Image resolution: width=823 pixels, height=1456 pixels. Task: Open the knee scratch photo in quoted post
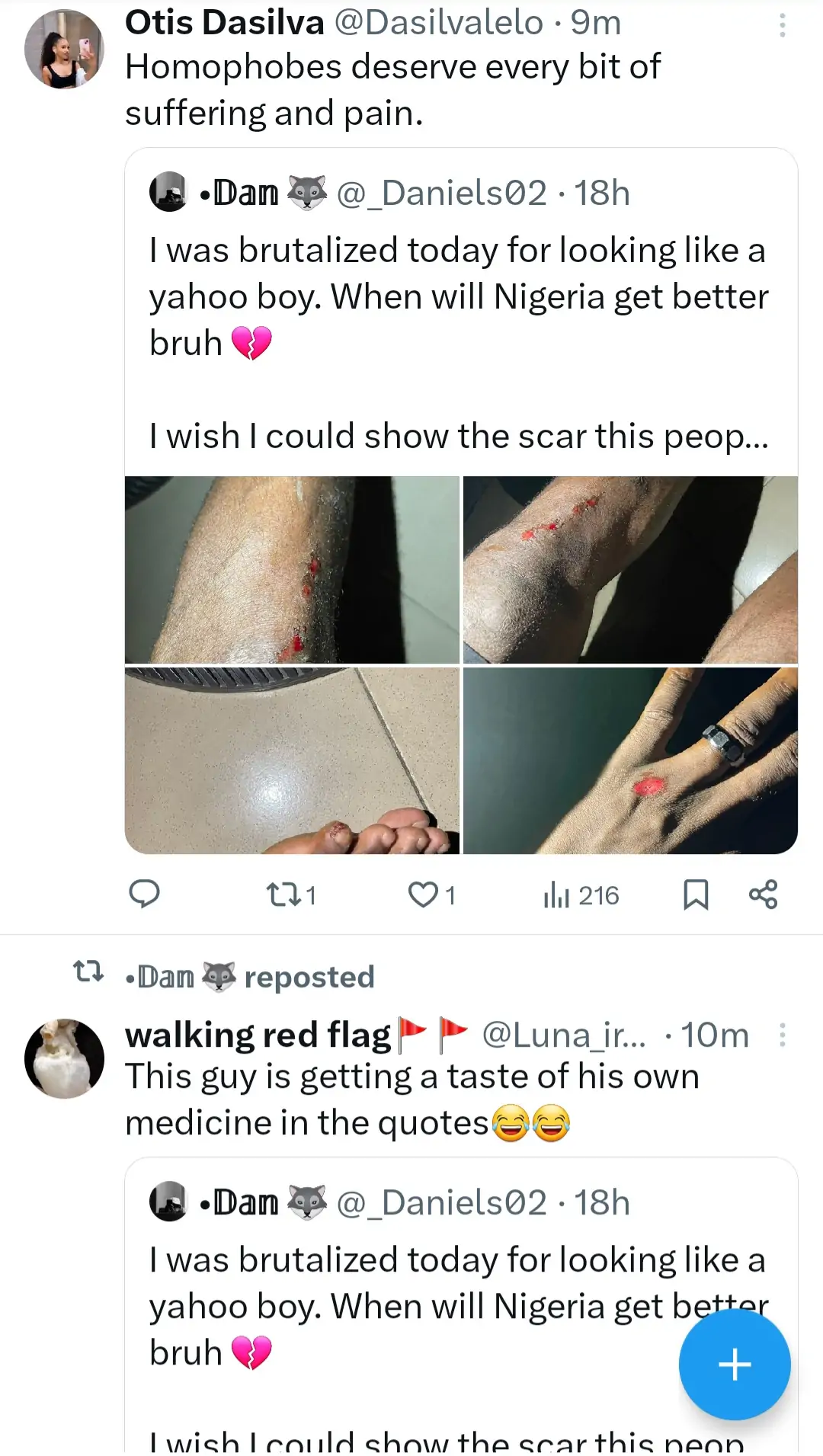click(x=630, y=569)
